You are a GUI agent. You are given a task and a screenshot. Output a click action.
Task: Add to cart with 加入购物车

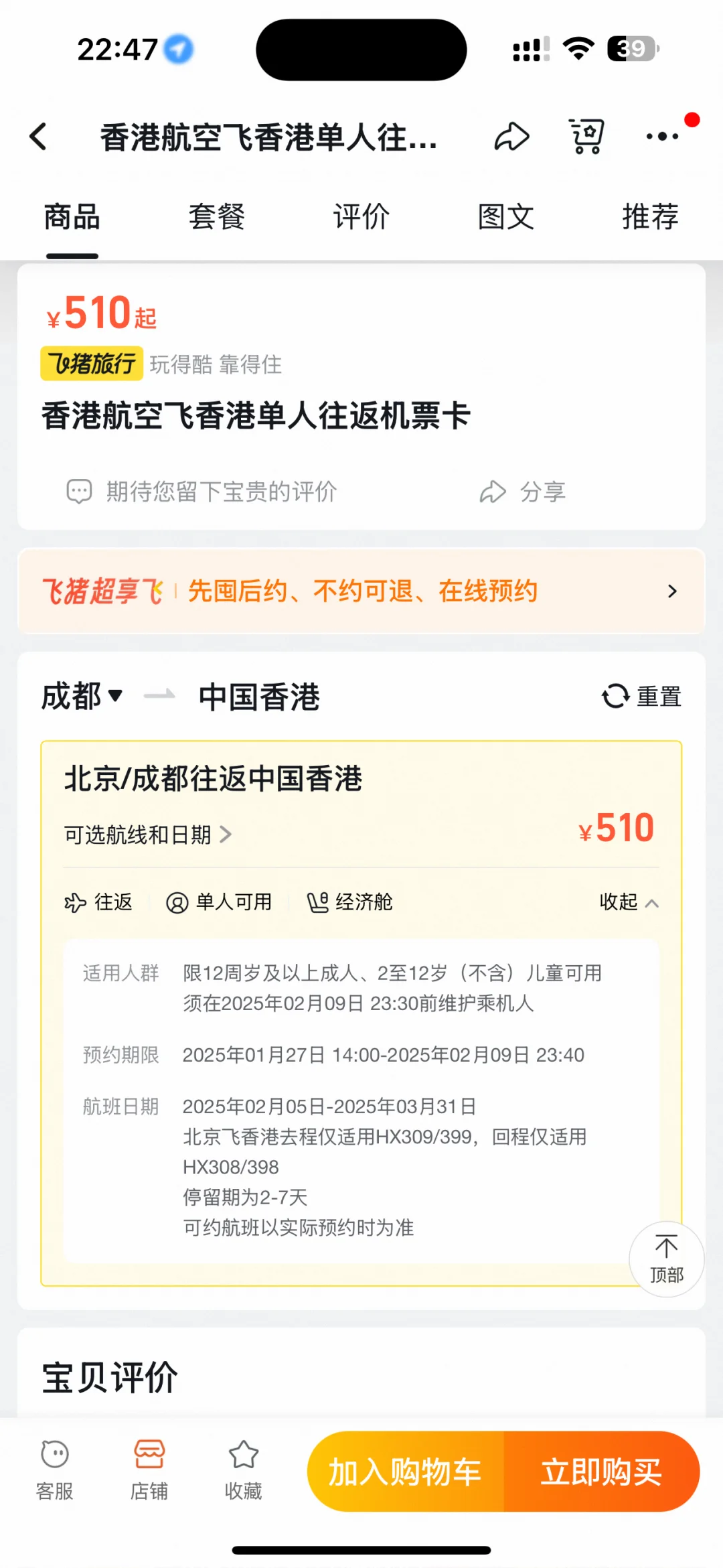406,1472
